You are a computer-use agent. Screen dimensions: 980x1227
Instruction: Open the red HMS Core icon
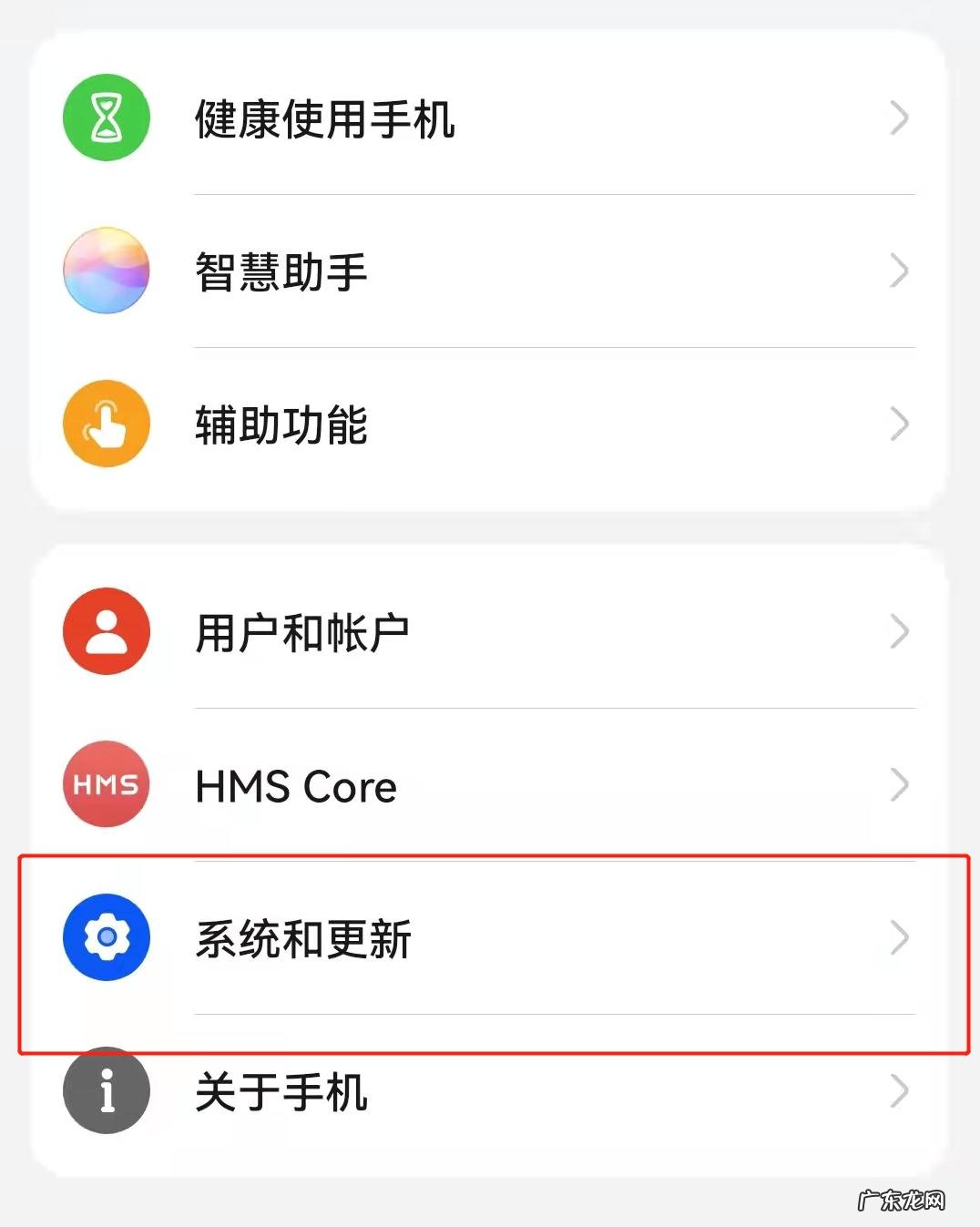(106, 783)
